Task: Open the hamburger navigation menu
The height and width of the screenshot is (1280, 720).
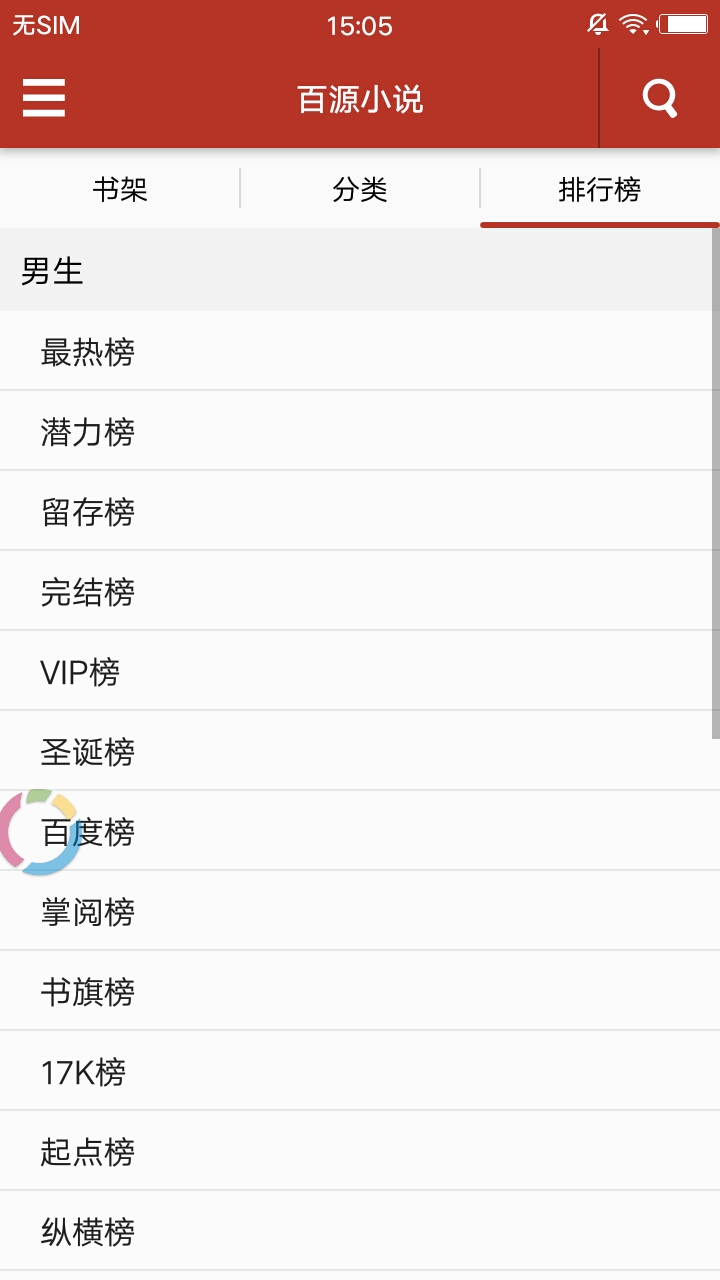Action: click(43, 98)
